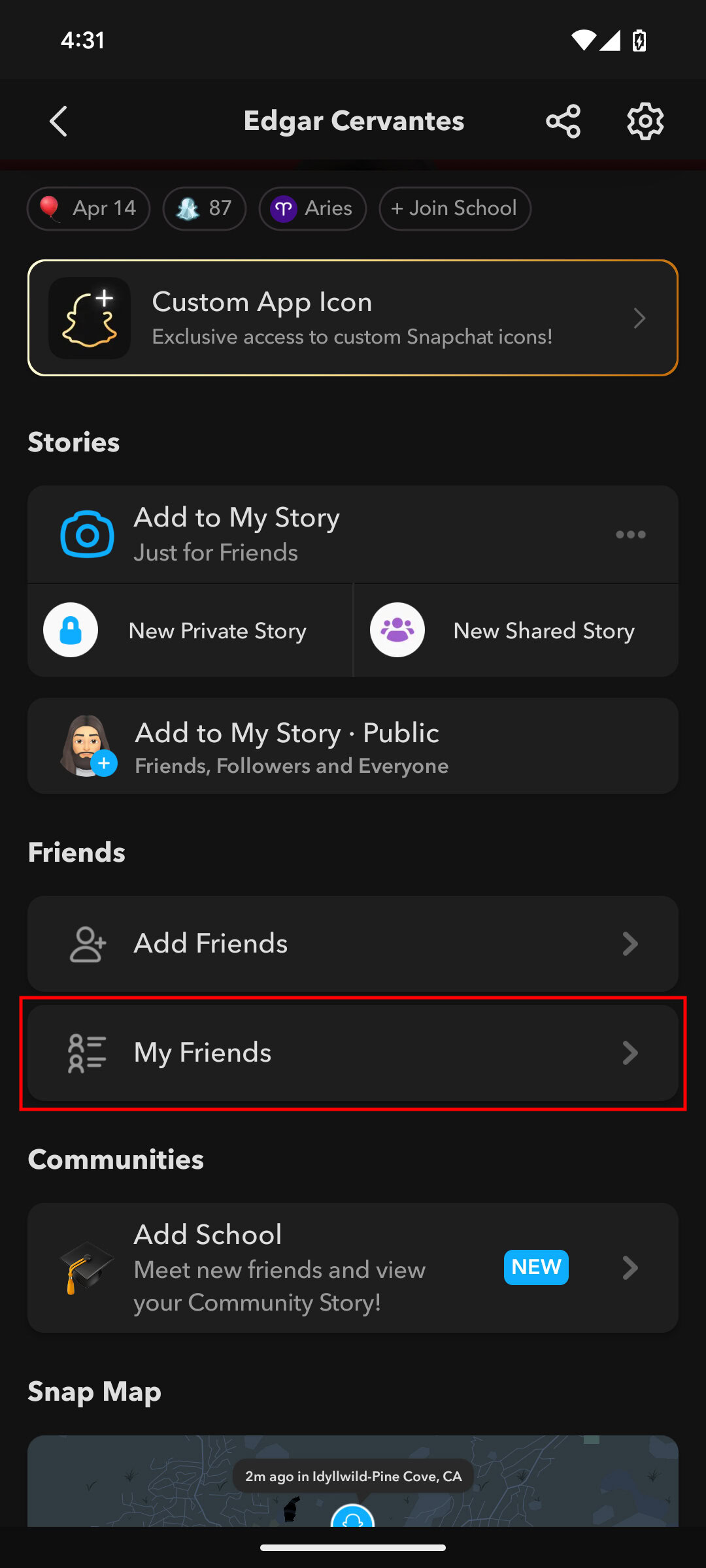The height and width of the screenshot is (1568, 706).
Task: Tap the My Friends list icon
Action: pos(88,1052)
